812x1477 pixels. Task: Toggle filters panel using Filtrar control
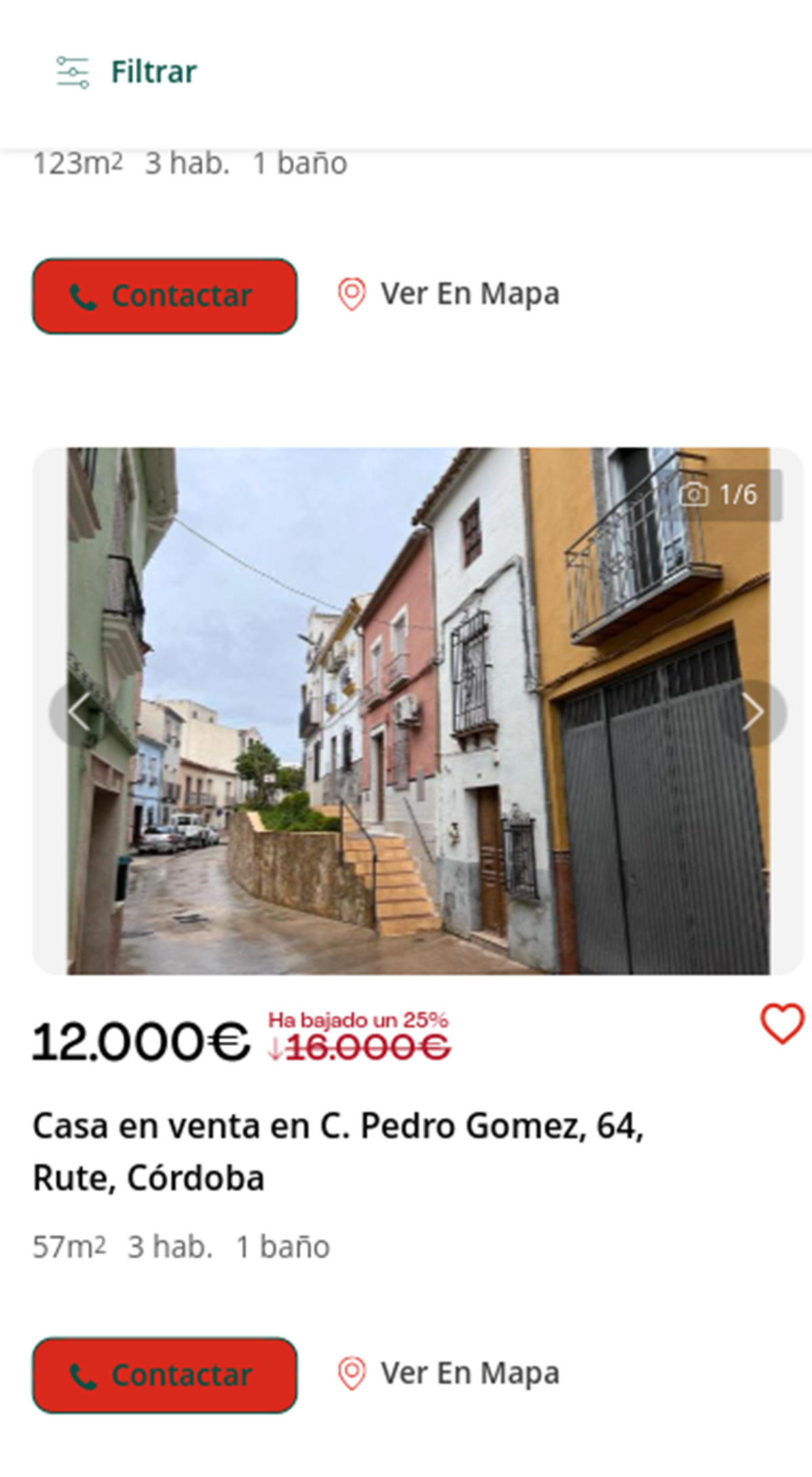(152, 70)
